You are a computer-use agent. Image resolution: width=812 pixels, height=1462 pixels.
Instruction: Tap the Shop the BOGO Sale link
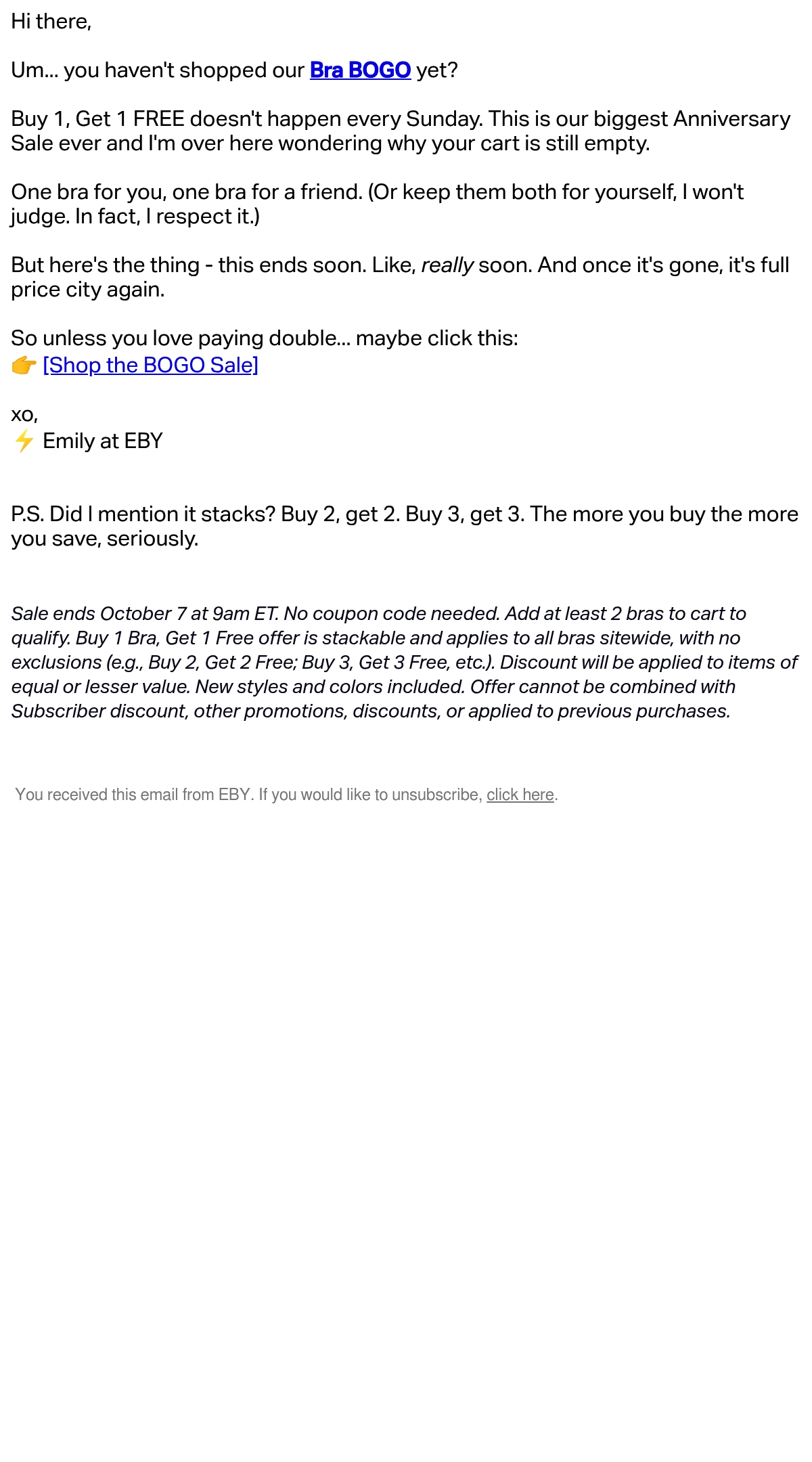pos(150,365)
